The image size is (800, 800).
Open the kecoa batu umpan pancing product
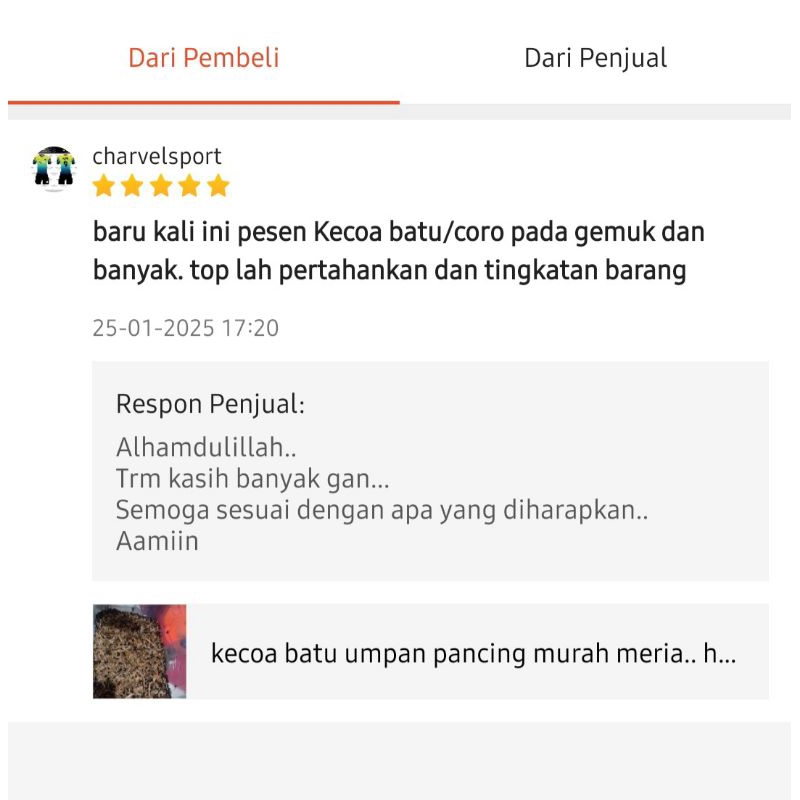430,652
